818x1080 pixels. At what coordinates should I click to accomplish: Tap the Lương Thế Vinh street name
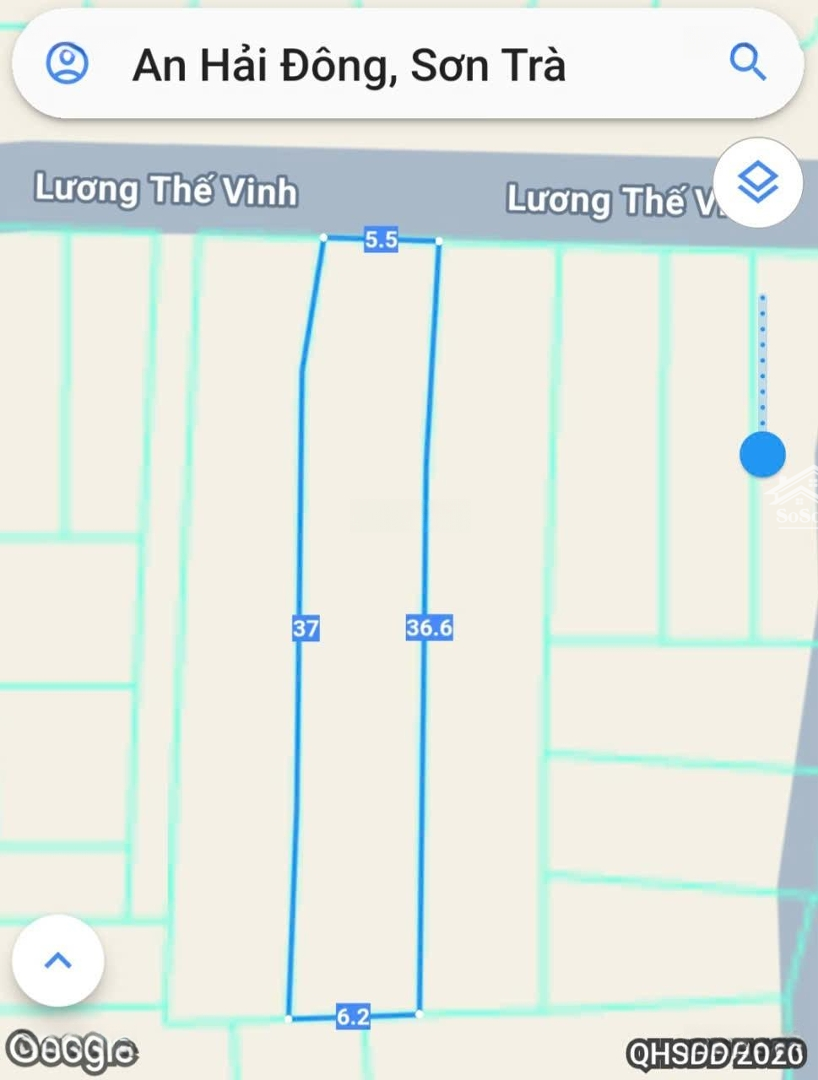click(x=166, y=190)
